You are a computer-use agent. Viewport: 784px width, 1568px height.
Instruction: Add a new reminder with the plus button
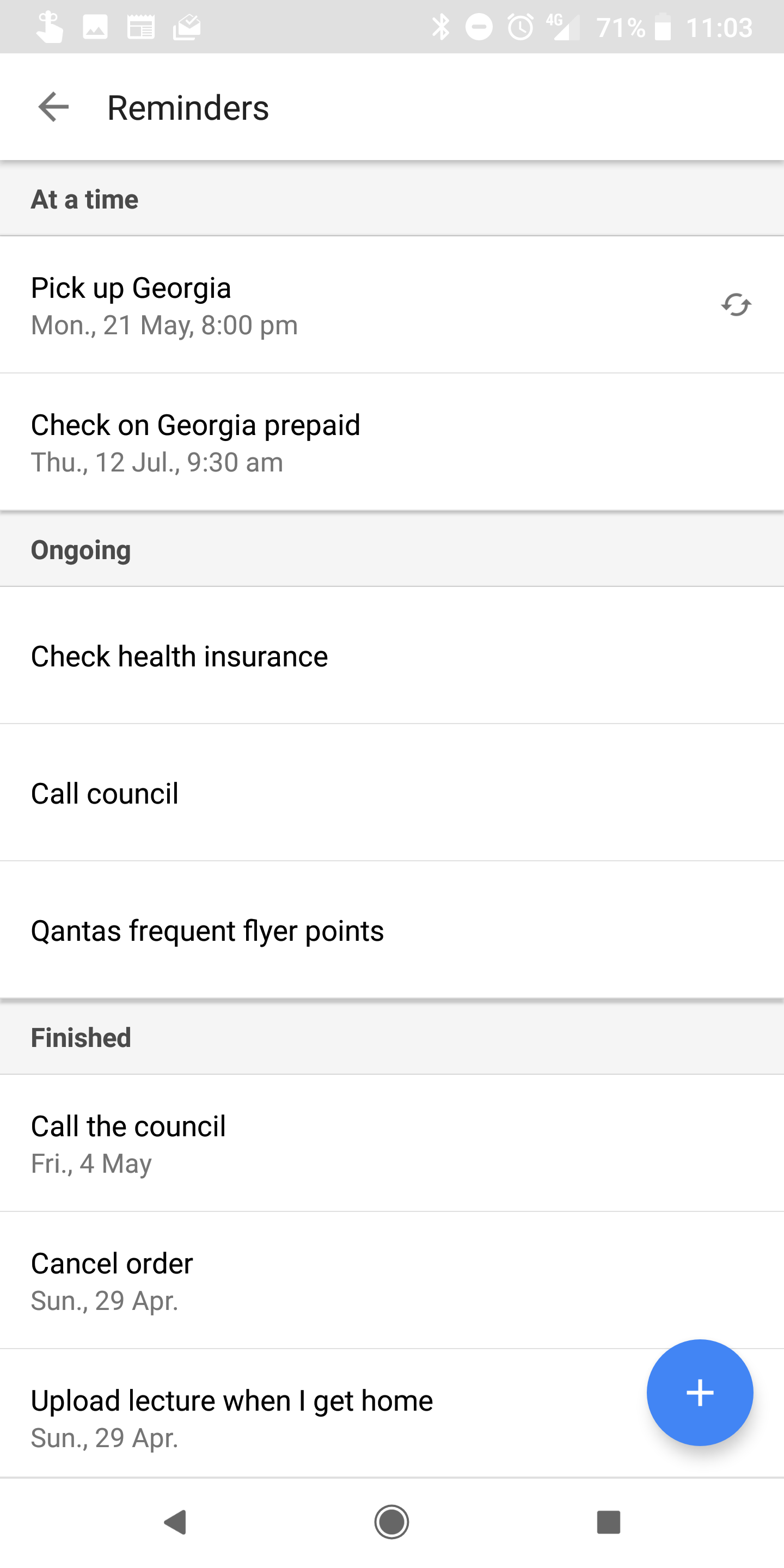click(700, 1393)
